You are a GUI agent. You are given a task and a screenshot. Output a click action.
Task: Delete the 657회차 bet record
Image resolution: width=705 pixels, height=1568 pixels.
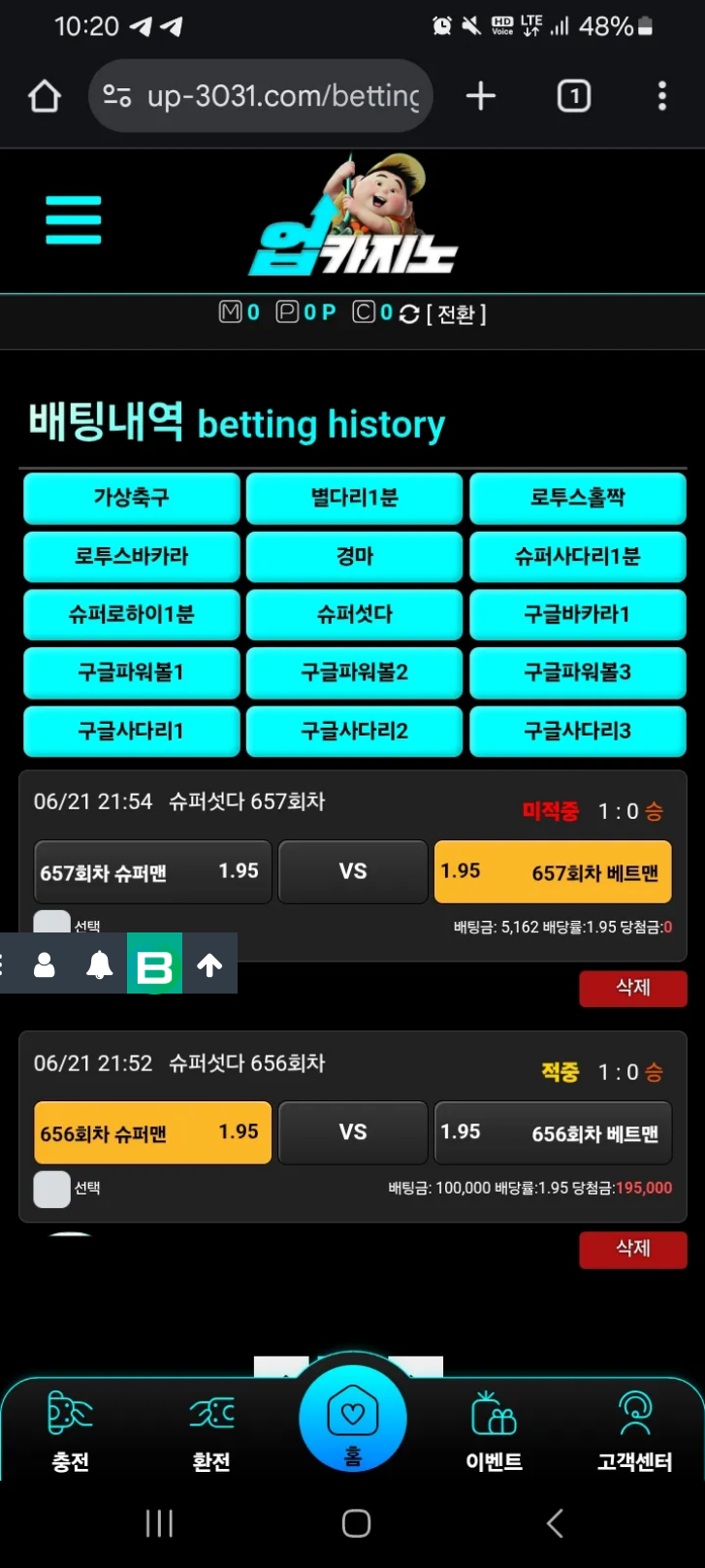coord(632,988)
